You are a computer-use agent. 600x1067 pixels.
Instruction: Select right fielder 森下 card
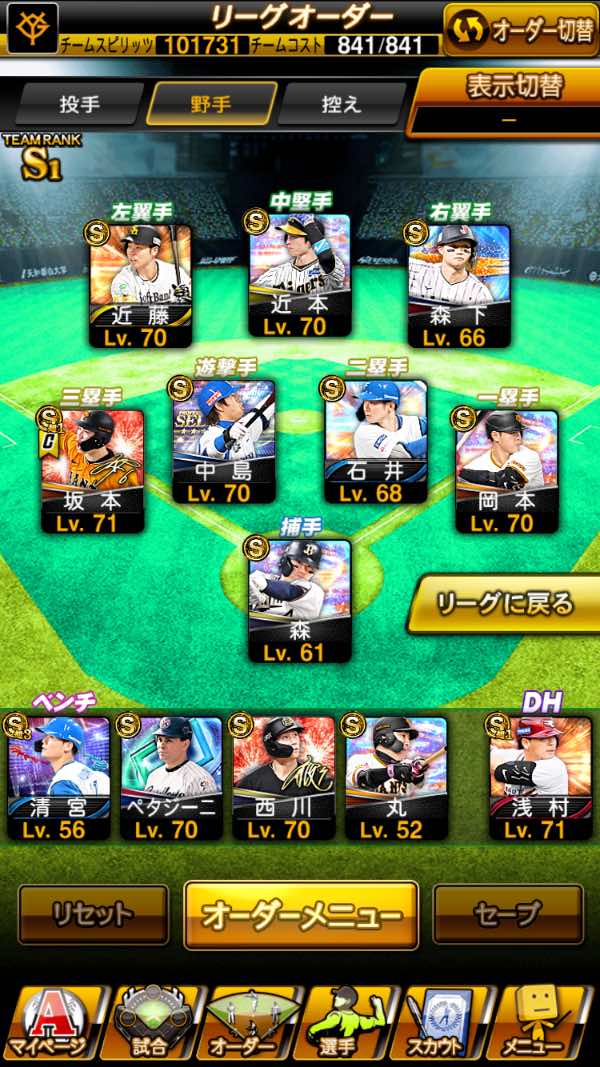click(x=459, y=285)
